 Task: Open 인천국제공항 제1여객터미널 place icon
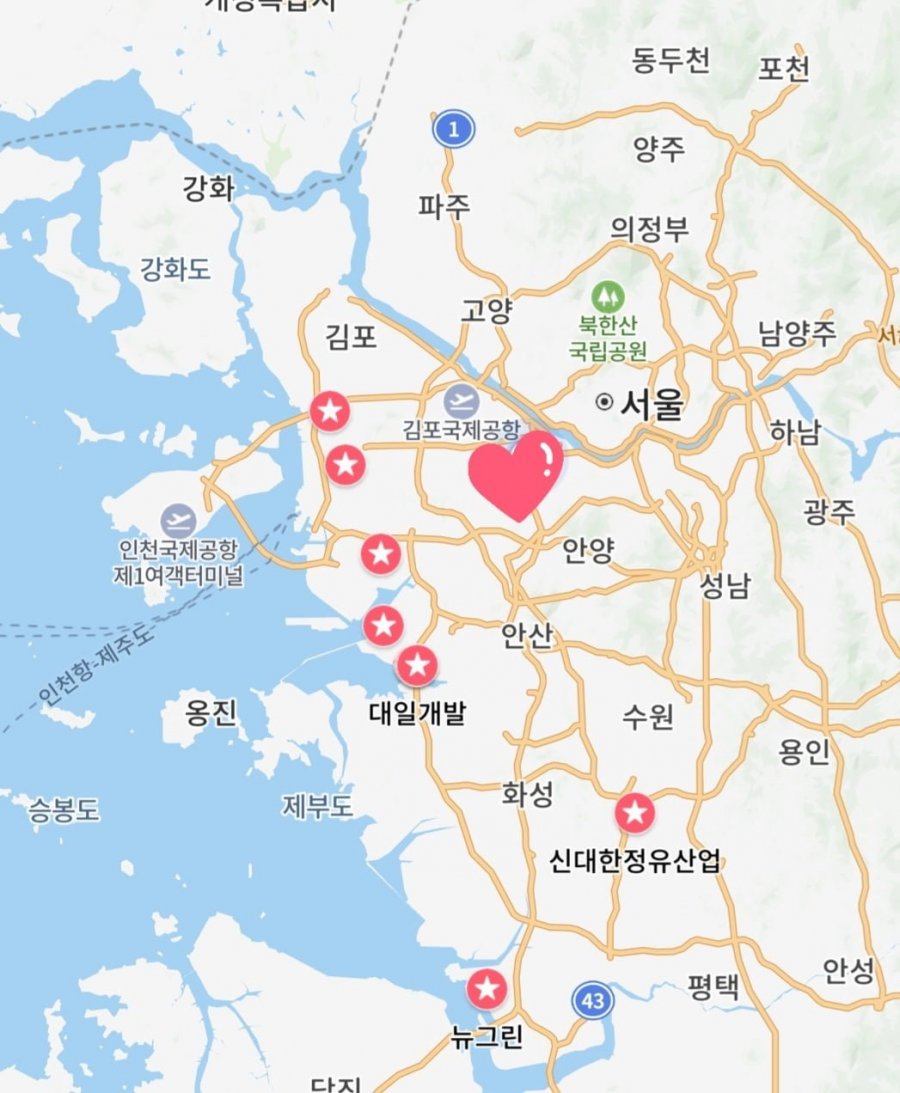(179, 520)
